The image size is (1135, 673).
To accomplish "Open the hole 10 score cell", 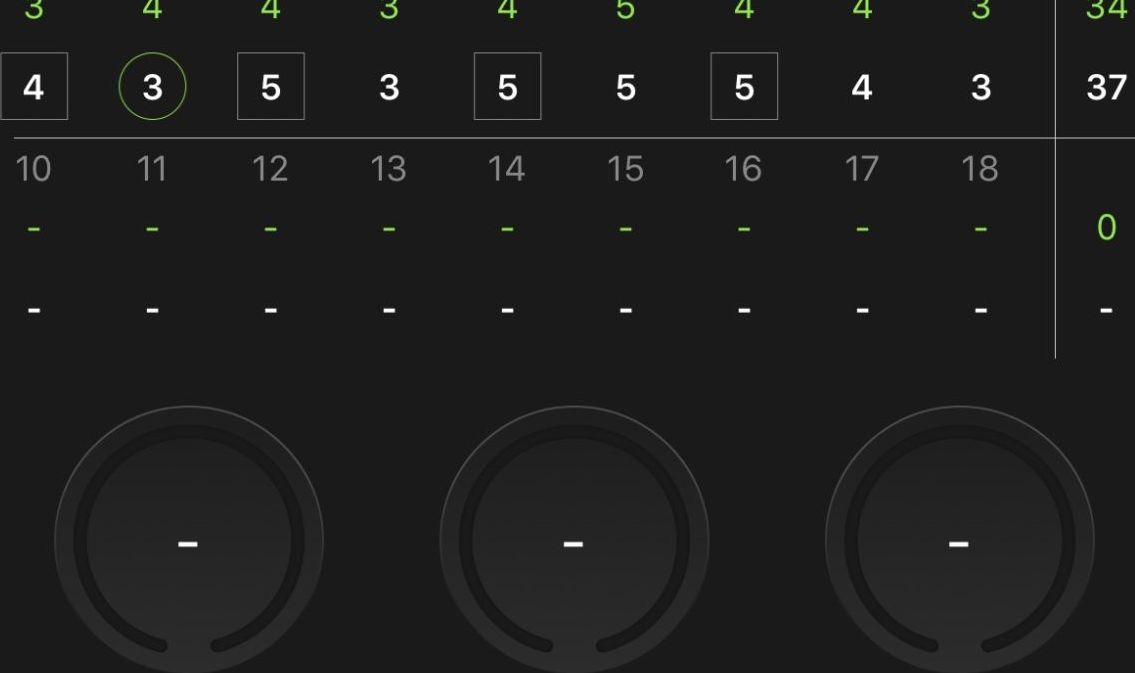I will click(34, 310).
